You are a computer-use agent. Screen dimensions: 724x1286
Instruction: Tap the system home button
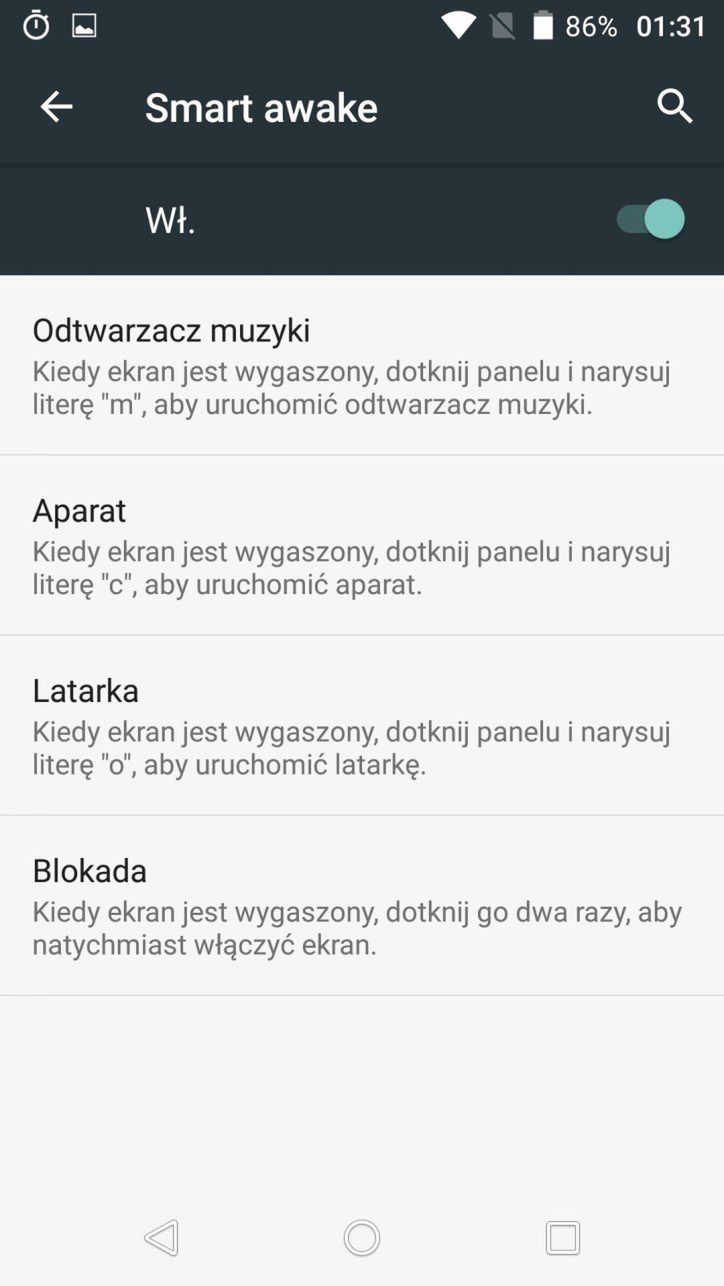click(x=362, y=1238)
